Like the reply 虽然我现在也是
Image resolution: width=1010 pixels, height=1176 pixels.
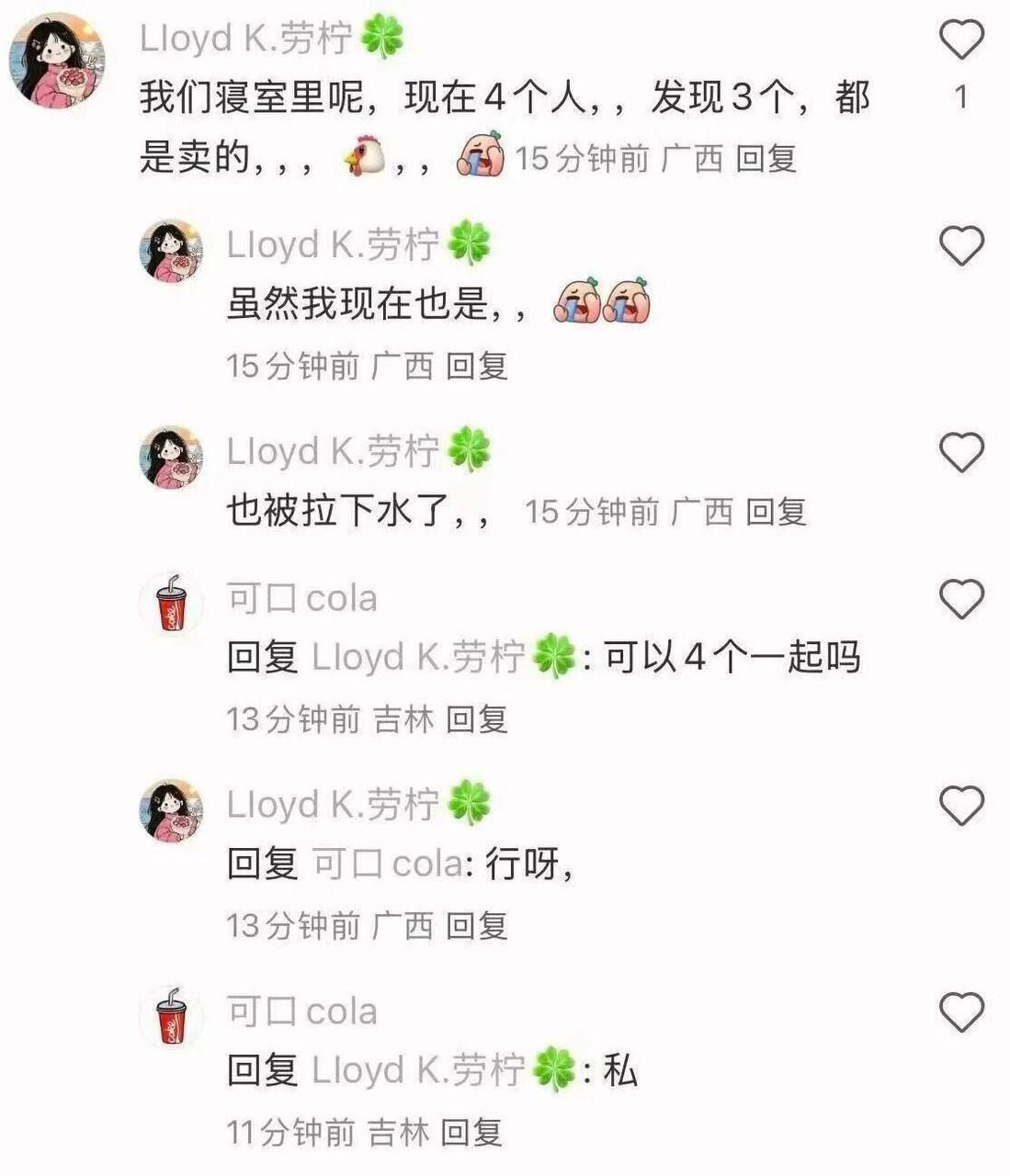coord(961,246)
